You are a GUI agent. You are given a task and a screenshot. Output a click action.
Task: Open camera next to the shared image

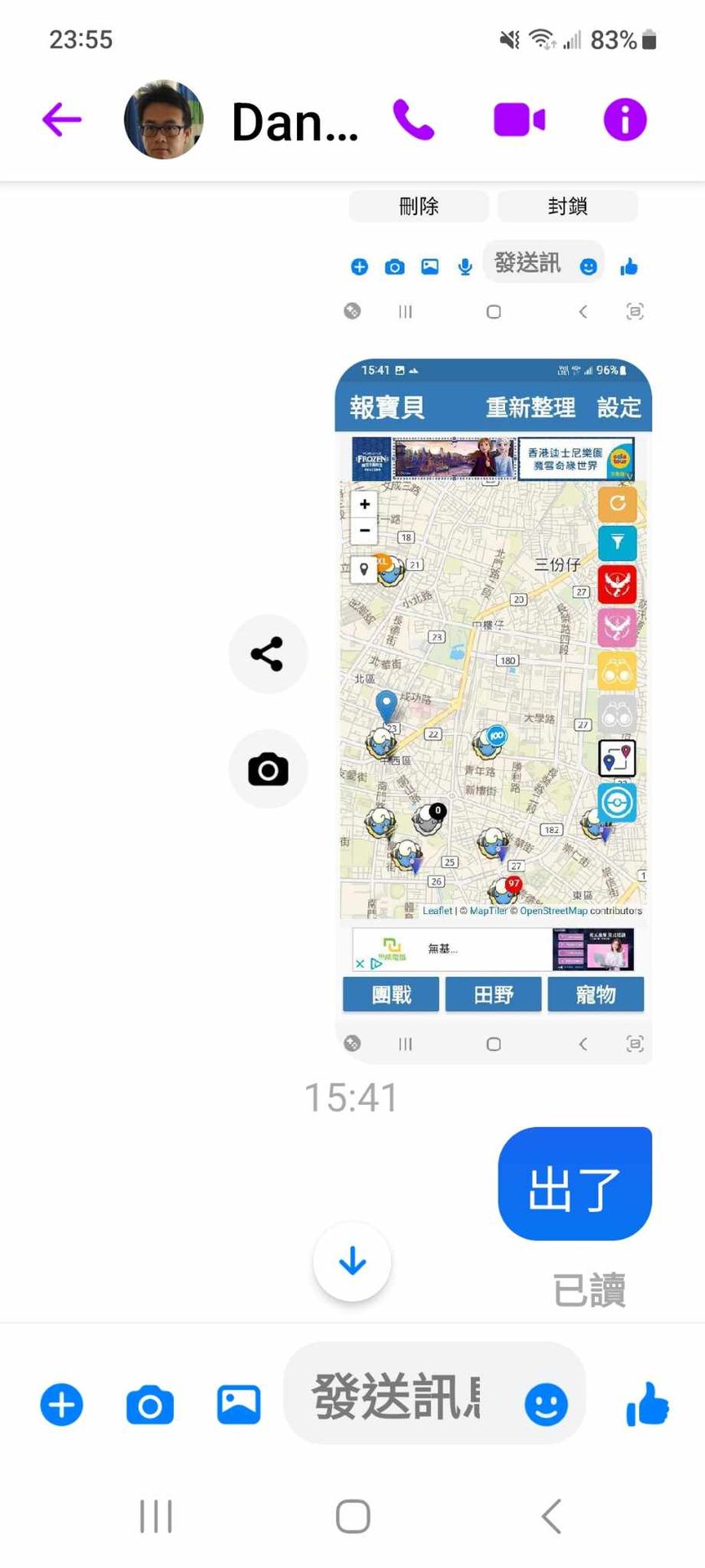pyautogui.click(x=268, y=769)
